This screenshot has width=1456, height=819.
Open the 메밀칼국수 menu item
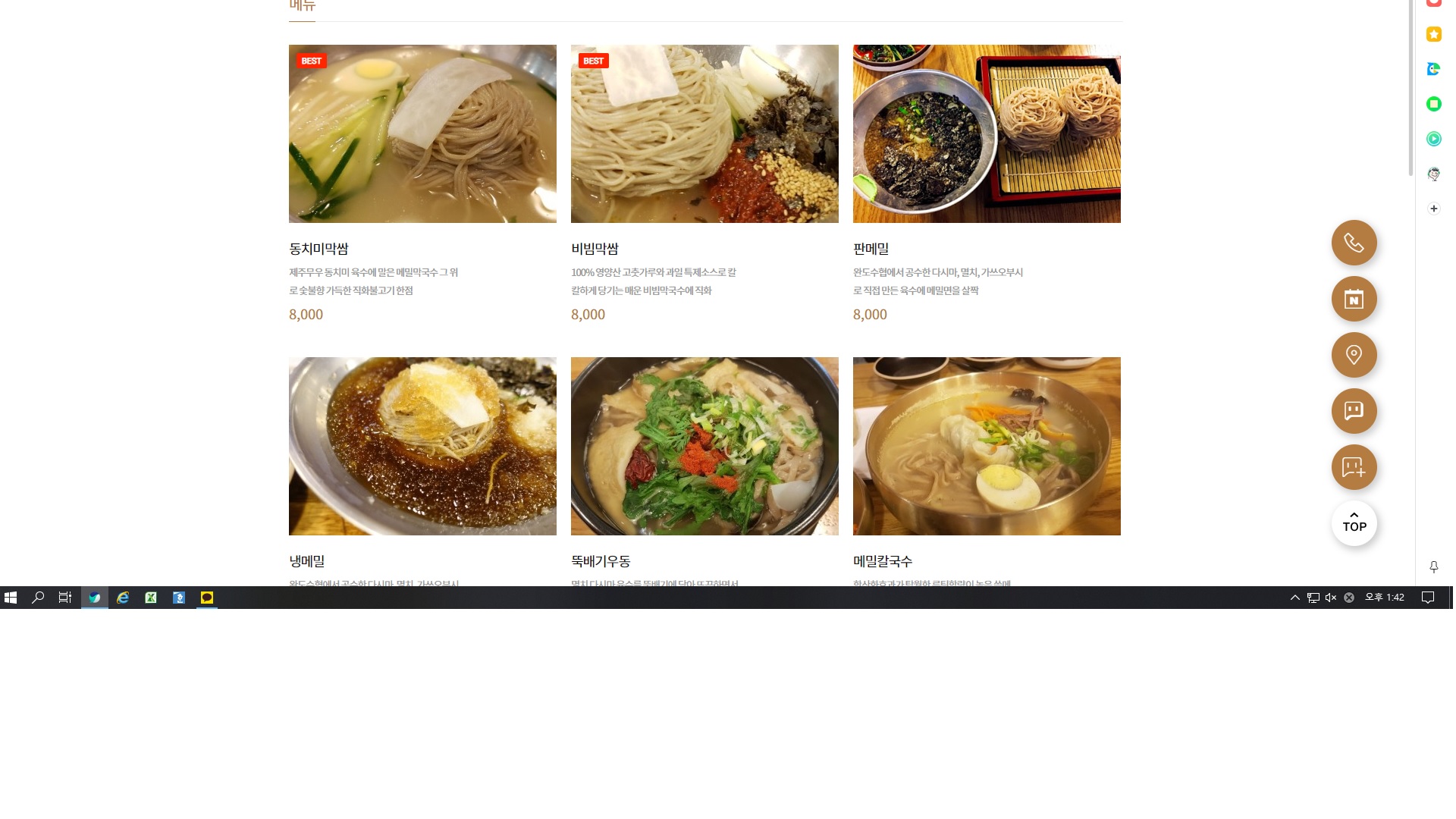pos(987,446)
